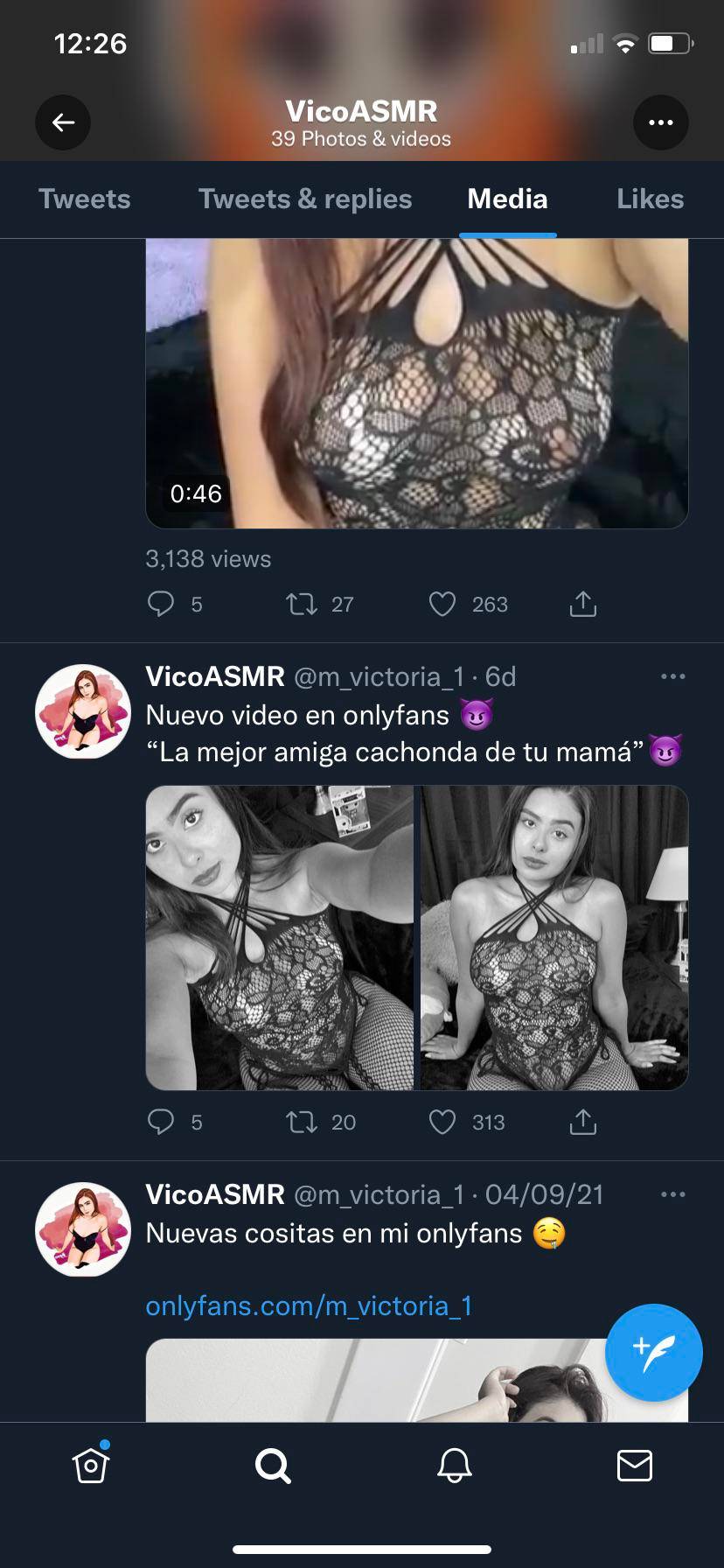Open more options for the 6d tweet
This screenshot has width=724, height=1568.
point(672,676)
